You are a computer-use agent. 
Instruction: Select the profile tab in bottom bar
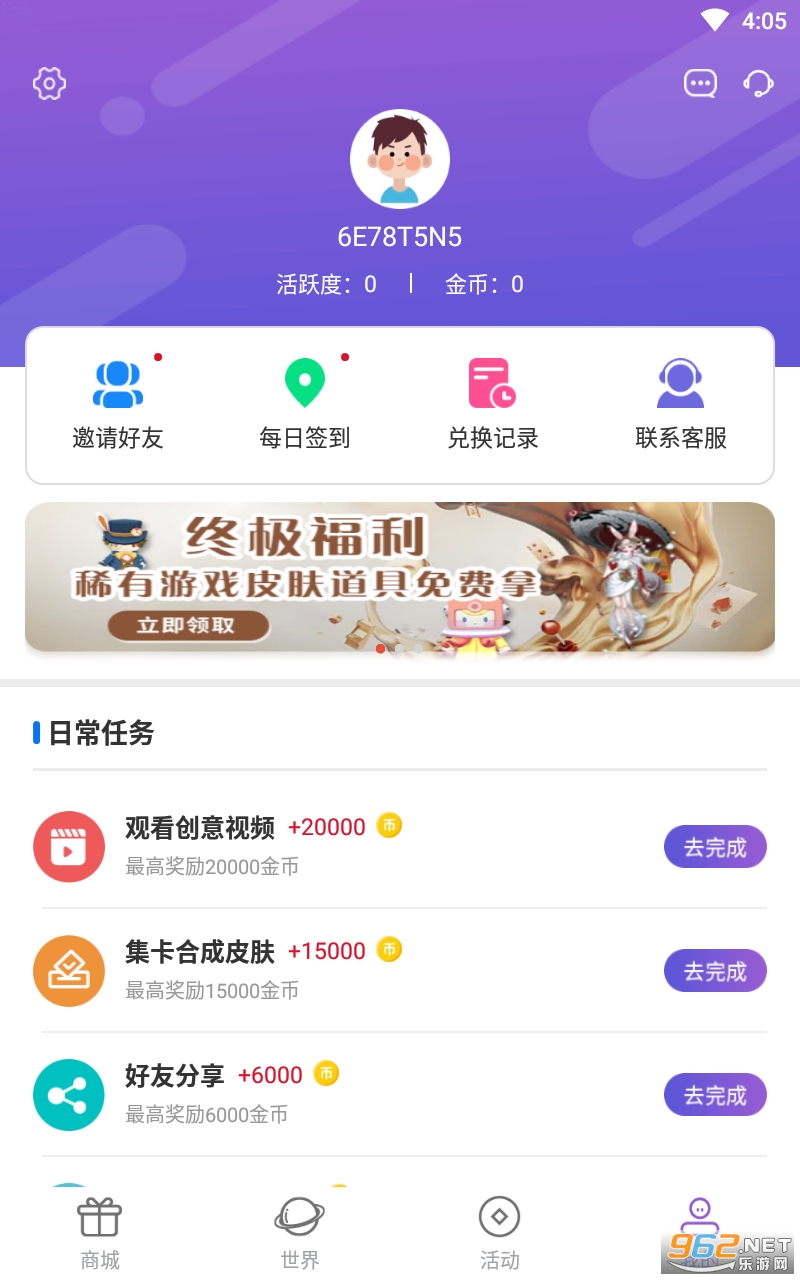(699, 1225)
